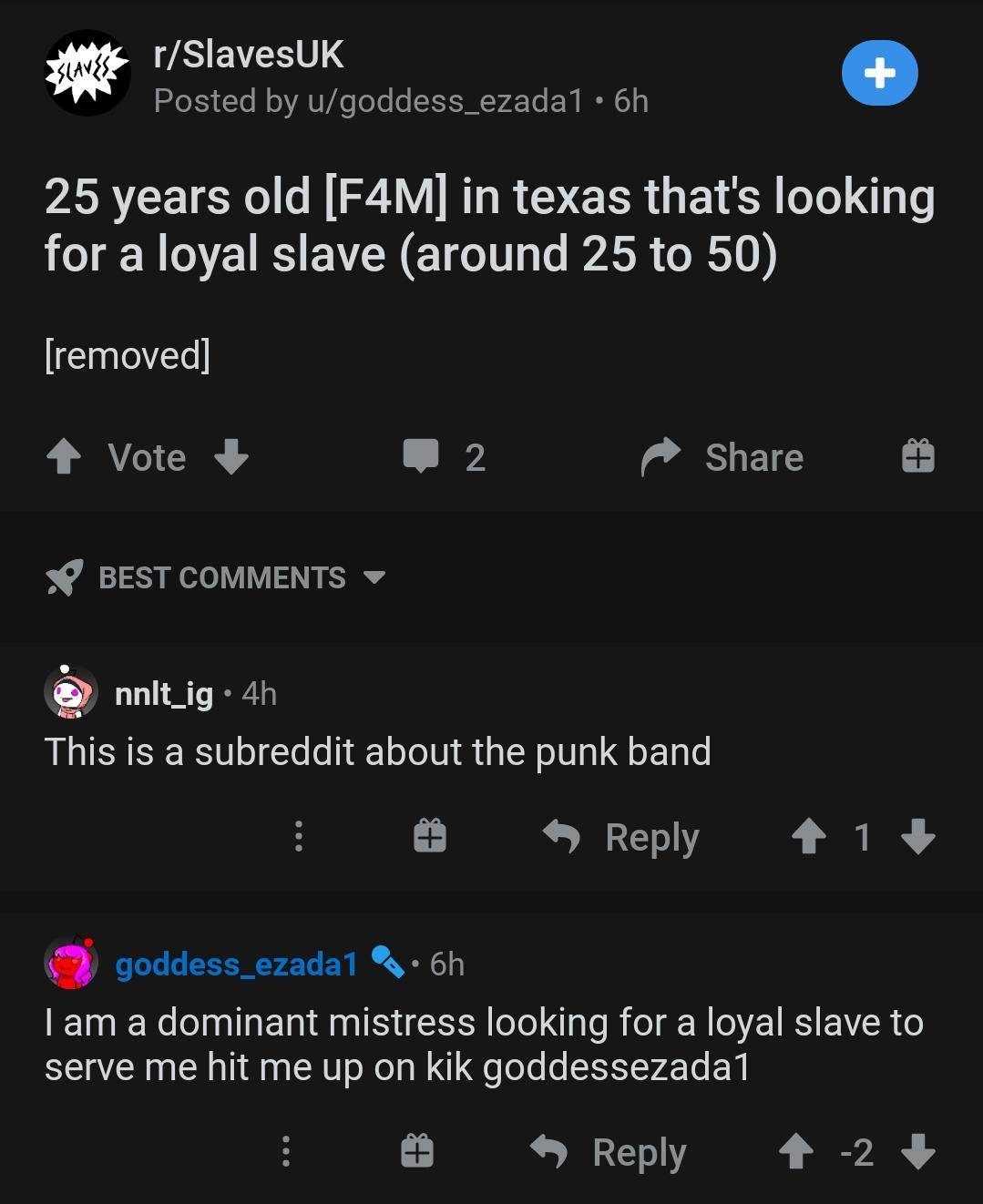The height and width of the screenshot is (1204, 983).
Task: Open nnlt_ig's profile
Action: point(164,694)
